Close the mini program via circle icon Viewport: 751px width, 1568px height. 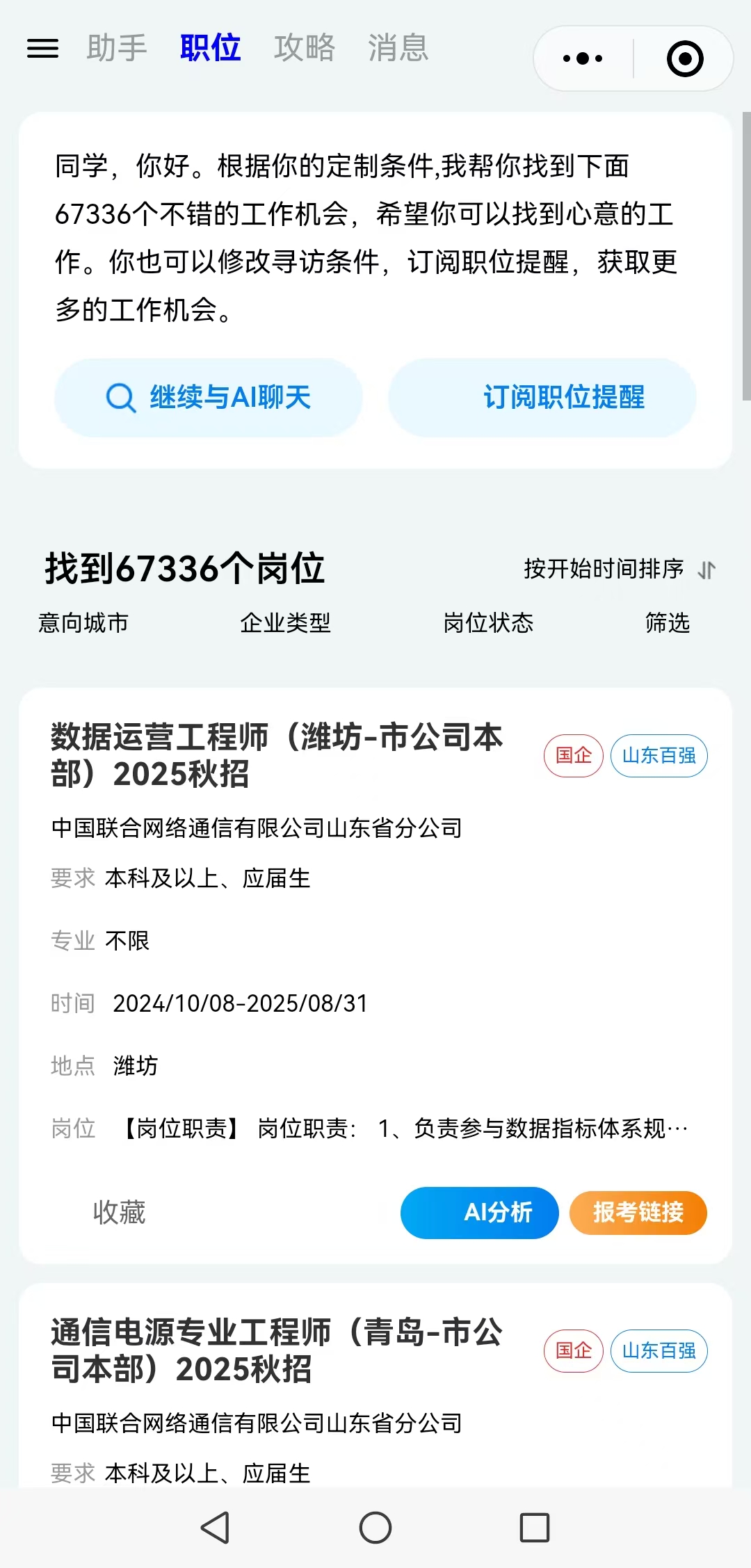pyautogui.click(x=685, y=58)
